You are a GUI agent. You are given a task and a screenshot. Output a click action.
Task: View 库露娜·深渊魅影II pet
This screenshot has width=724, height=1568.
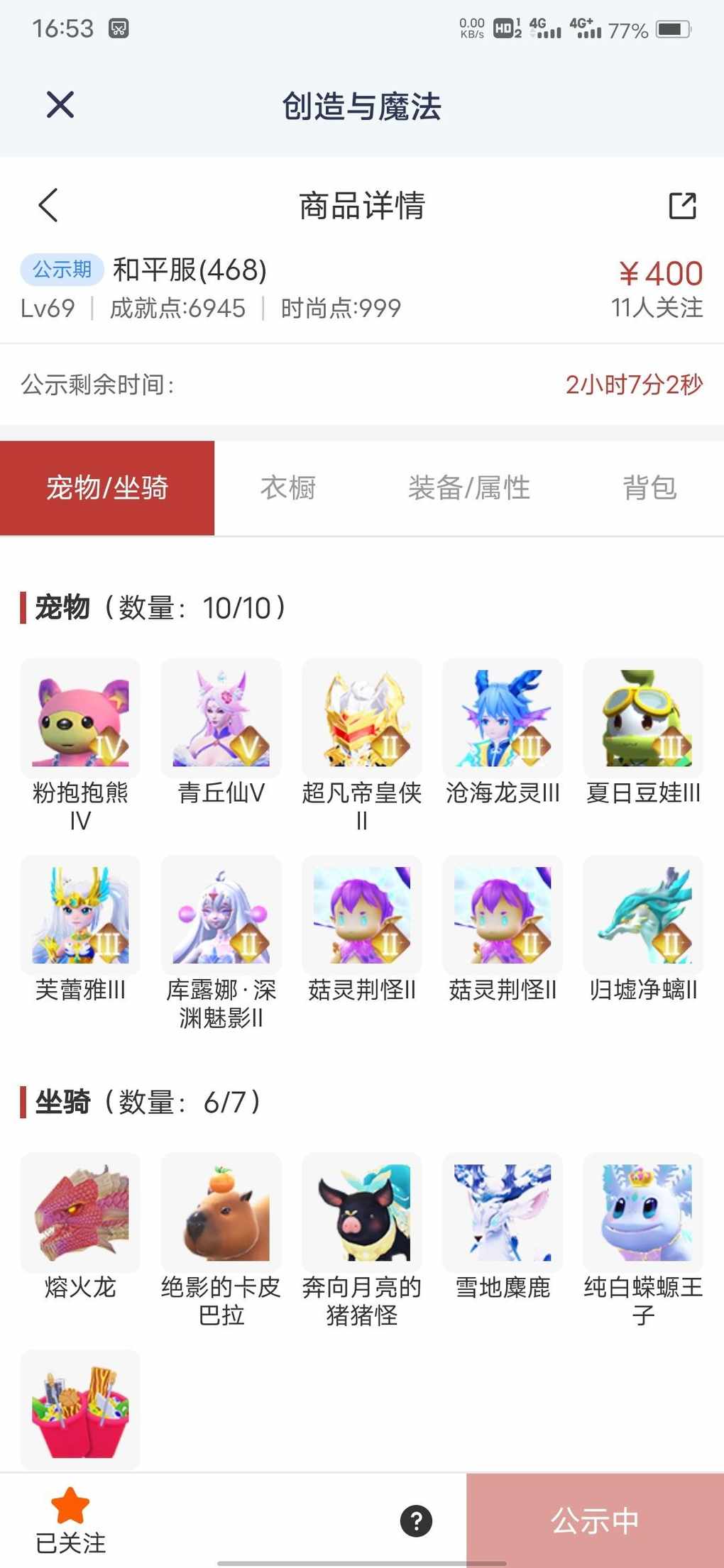click(x=221, y=915)
